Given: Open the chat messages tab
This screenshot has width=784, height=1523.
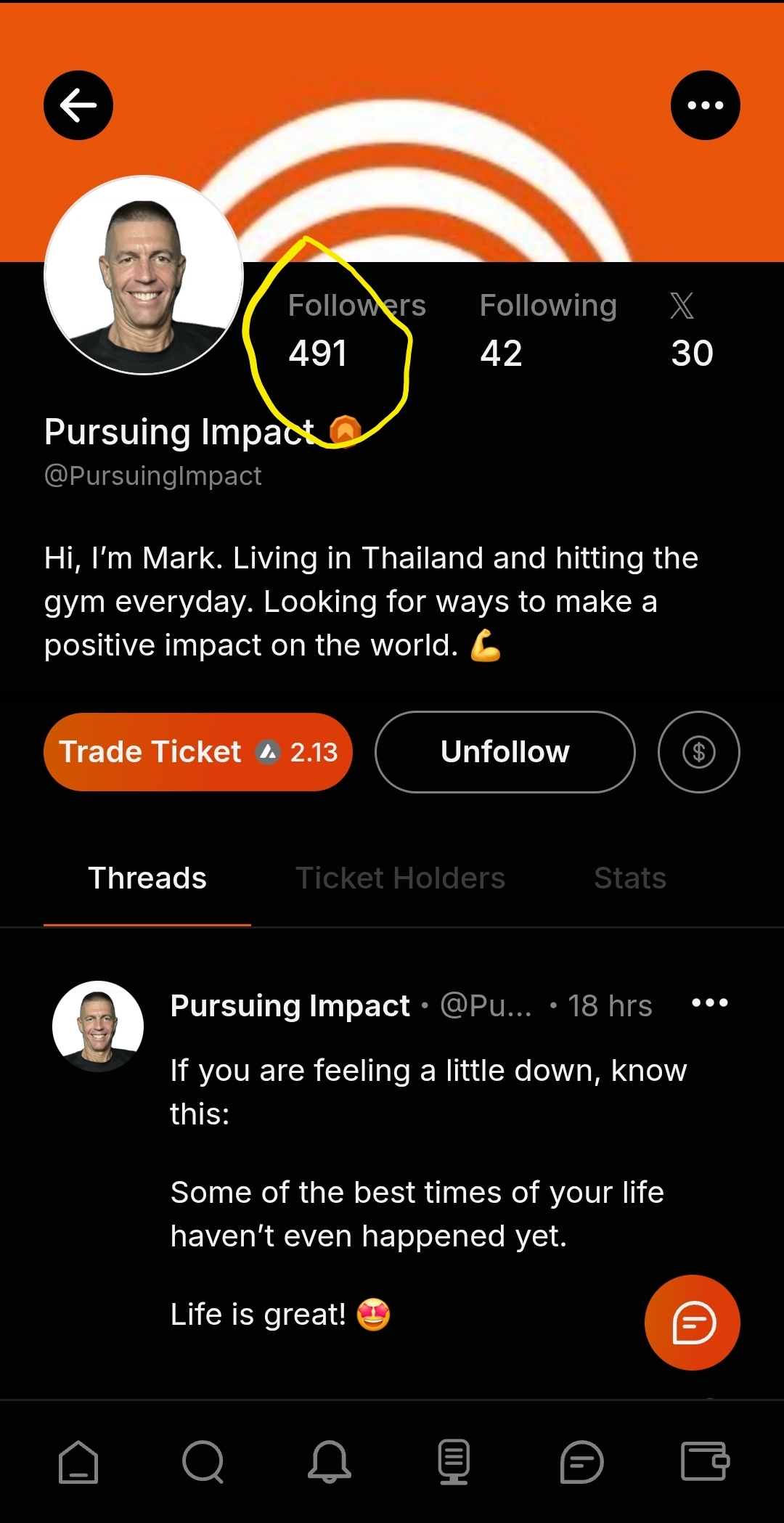Looking at the screenshot, I should (581, 1461).
